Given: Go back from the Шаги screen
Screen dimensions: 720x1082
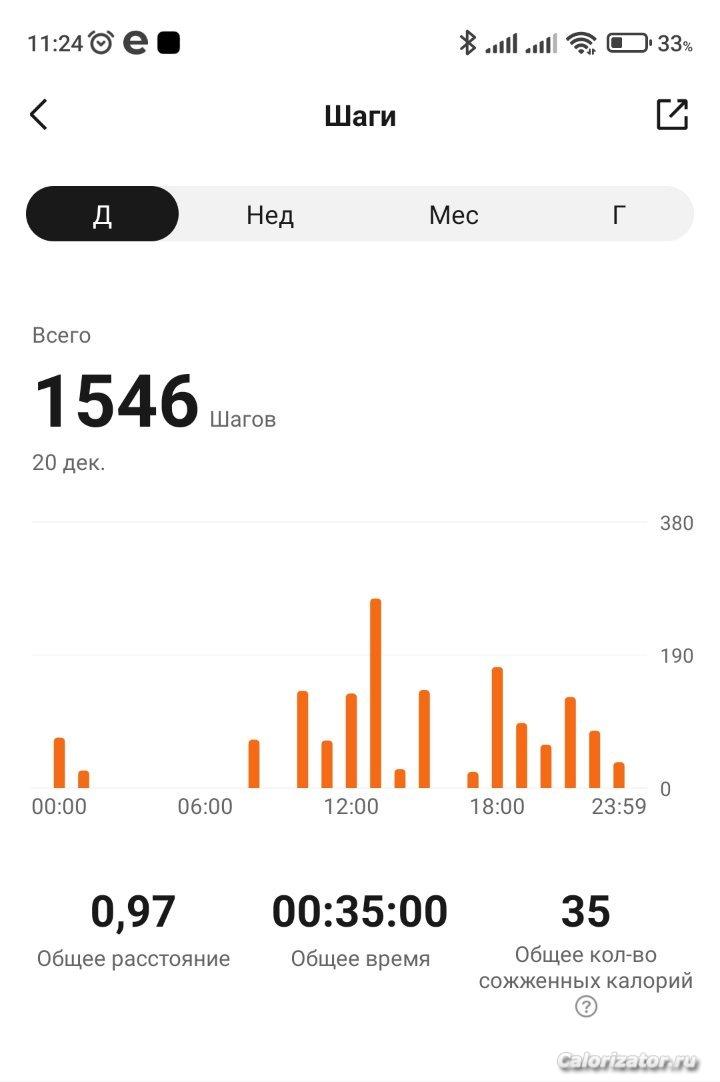Looking at the screenshot, I should click(x=39, y=115).
